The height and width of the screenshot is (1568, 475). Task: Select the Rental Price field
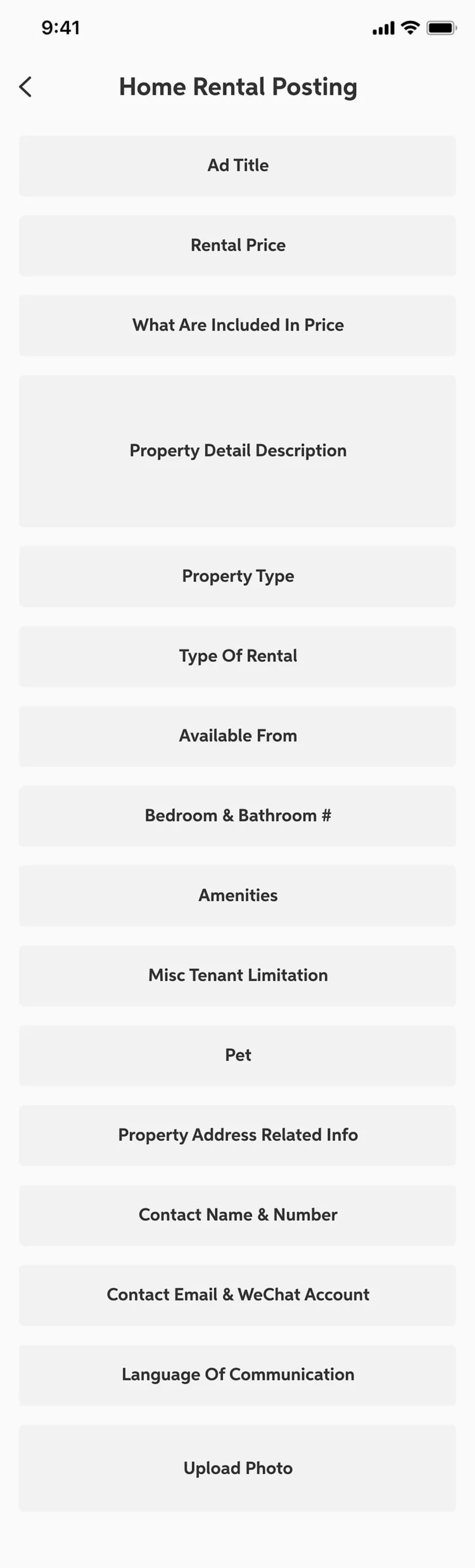237,245
